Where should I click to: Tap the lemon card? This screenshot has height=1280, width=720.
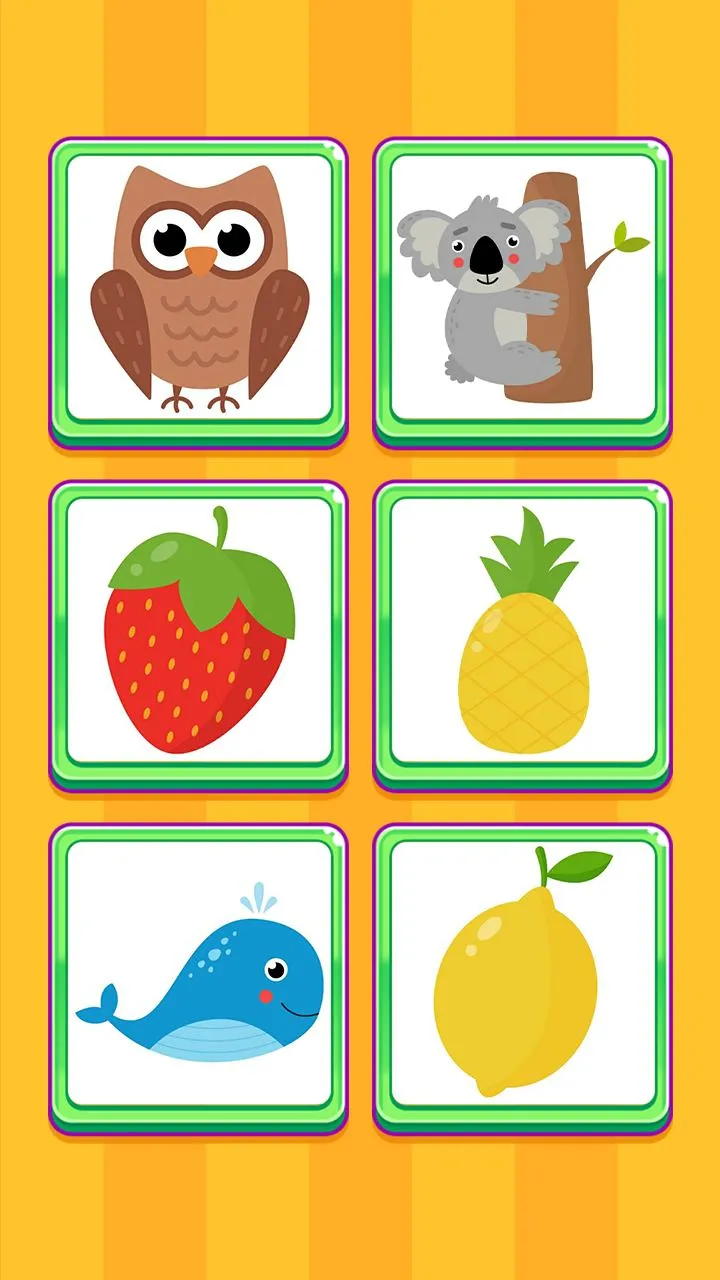coord(523,979)
